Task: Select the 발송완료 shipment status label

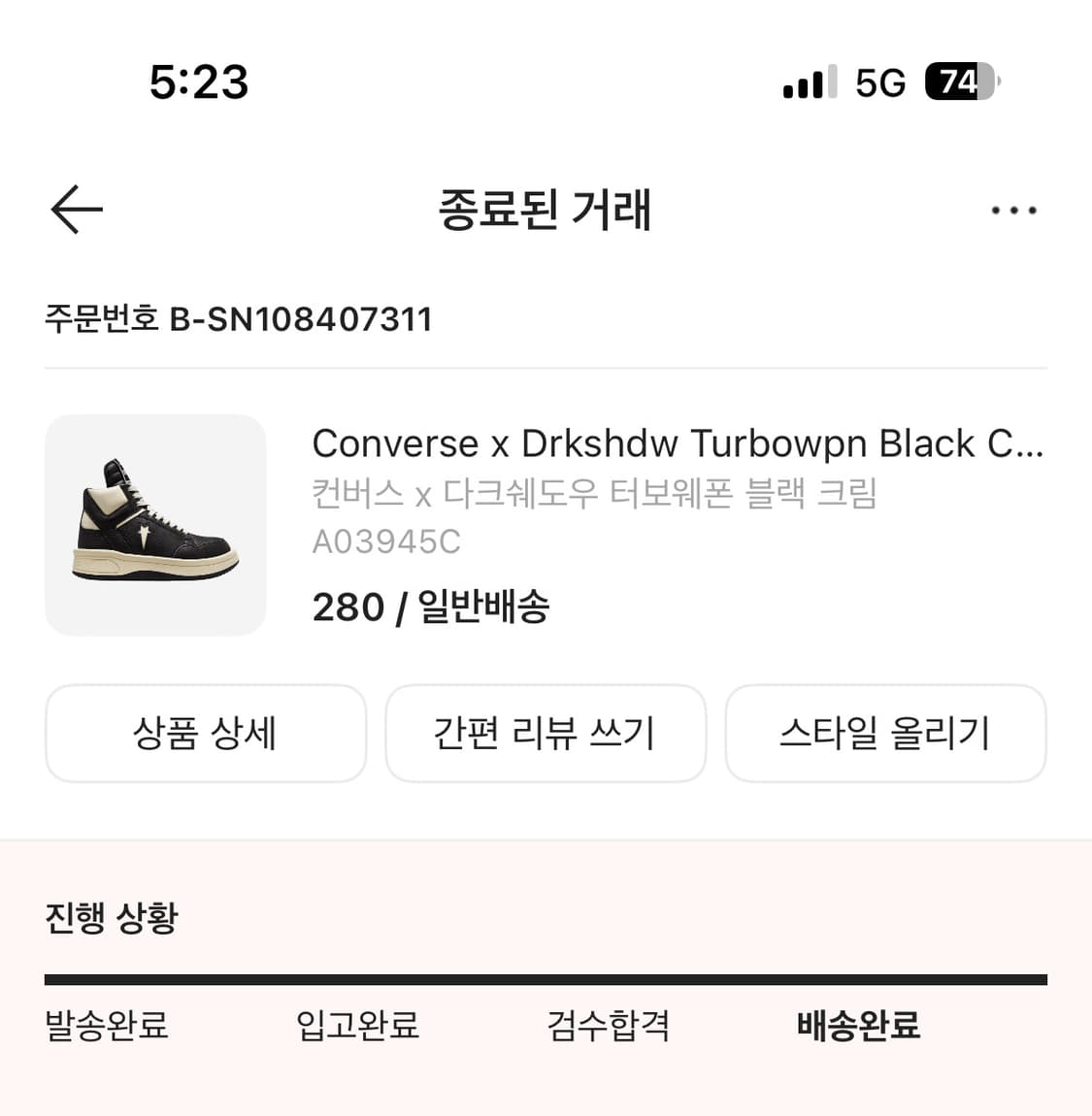Action: click(106, 1025)
